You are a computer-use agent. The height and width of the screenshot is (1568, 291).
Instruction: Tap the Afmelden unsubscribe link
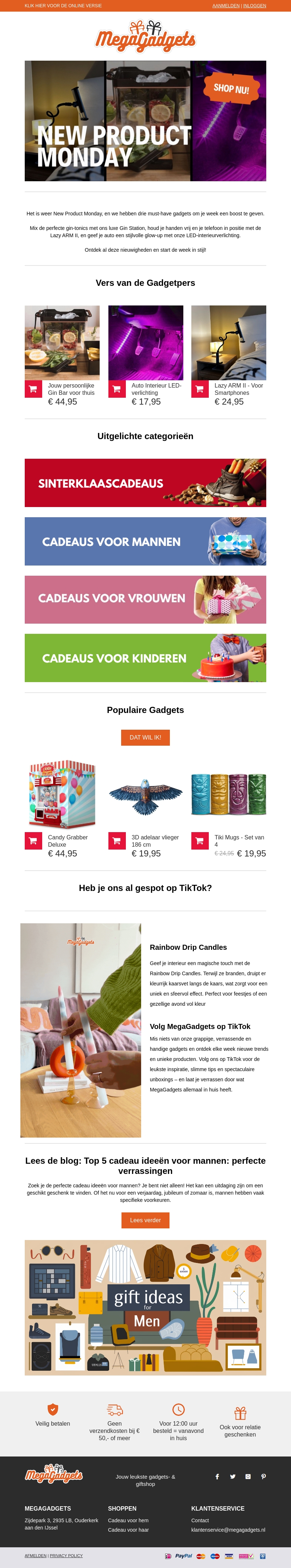(35, 1555)
